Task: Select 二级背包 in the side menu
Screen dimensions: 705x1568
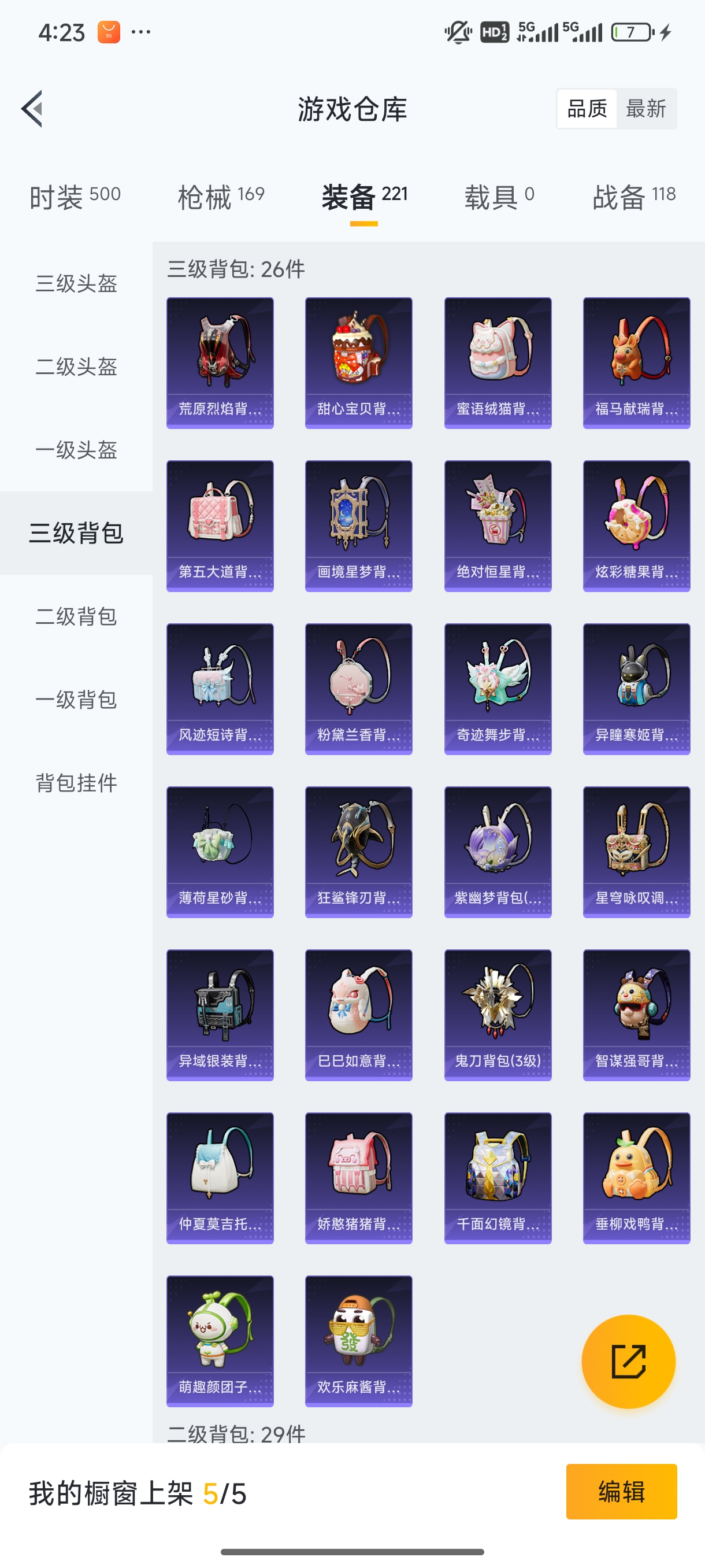Action: click(76, 616)
